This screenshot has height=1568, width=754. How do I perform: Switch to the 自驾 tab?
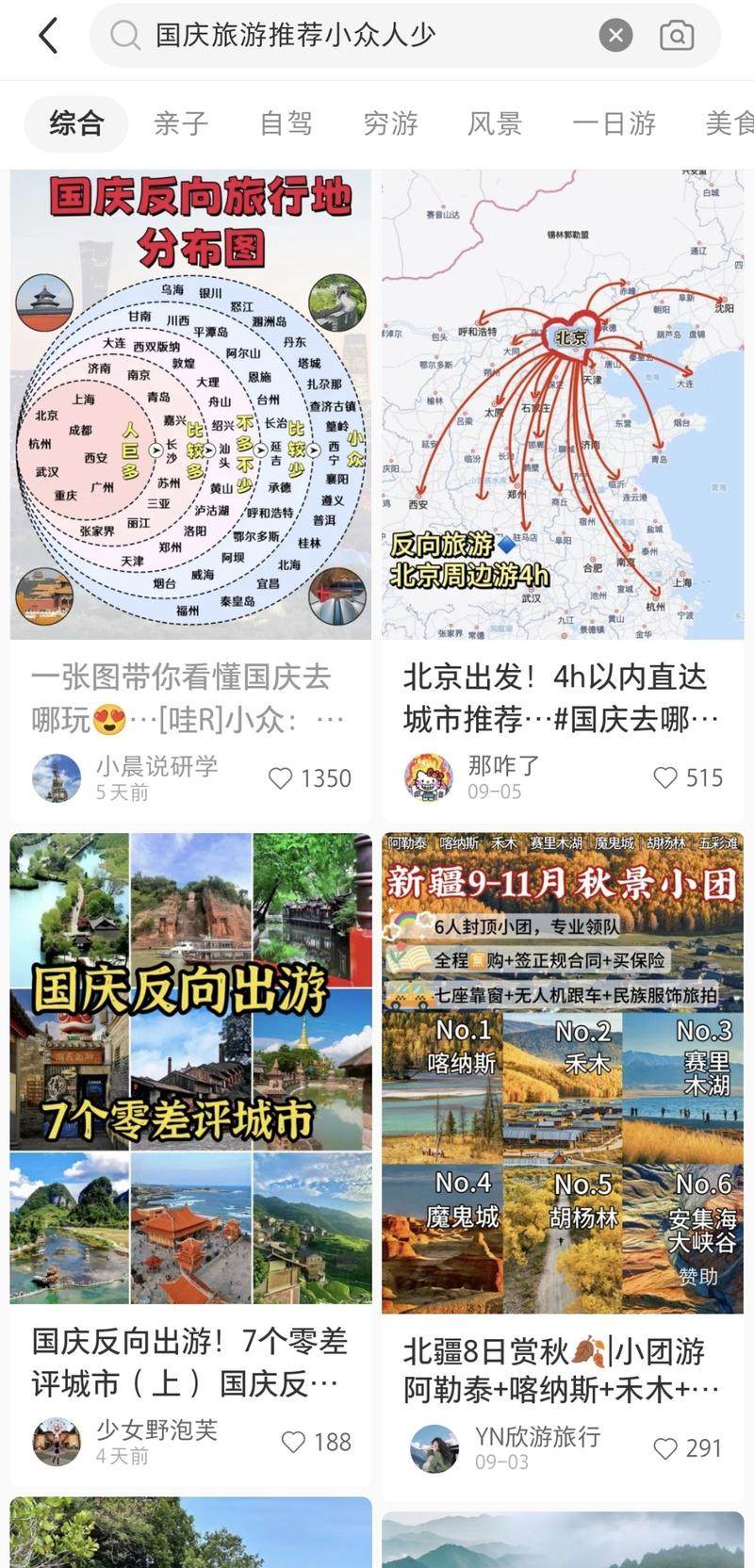(286, 122)
